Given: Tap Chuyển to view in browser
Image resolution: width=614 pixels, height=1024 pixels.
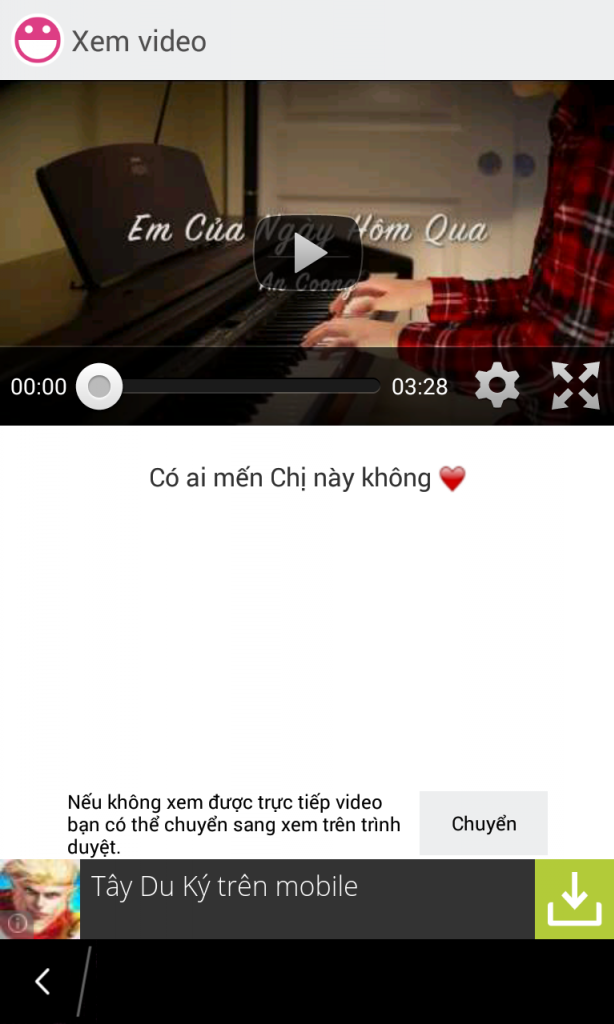Looking at the screenshot, I should 484,824.
